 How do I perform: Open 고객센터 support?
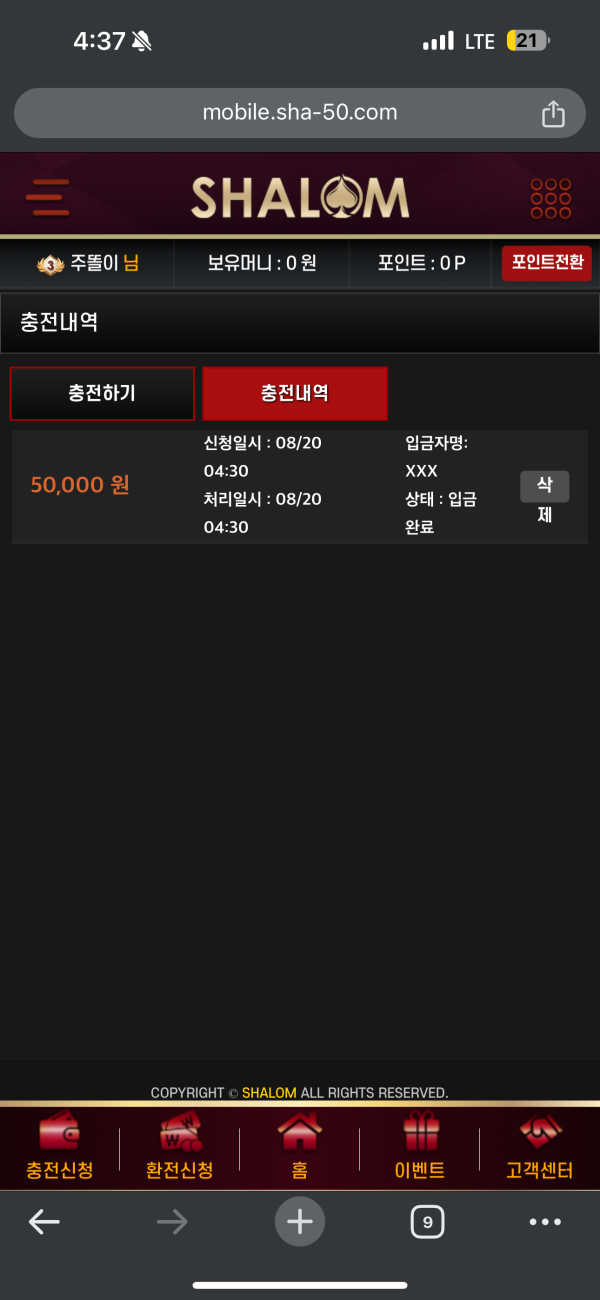click(540, 1148)
